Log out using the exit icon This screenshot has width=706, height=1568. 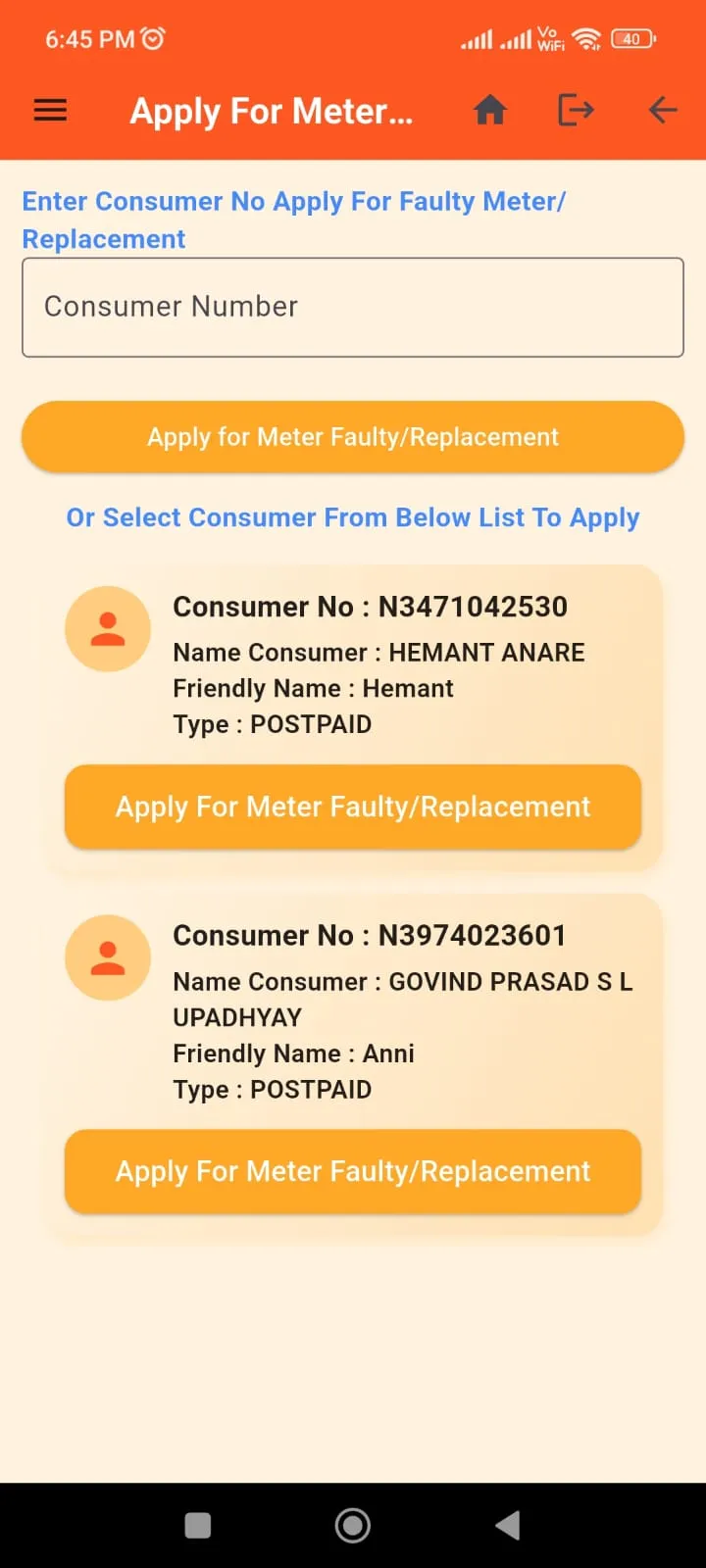(x=576, y=111)
